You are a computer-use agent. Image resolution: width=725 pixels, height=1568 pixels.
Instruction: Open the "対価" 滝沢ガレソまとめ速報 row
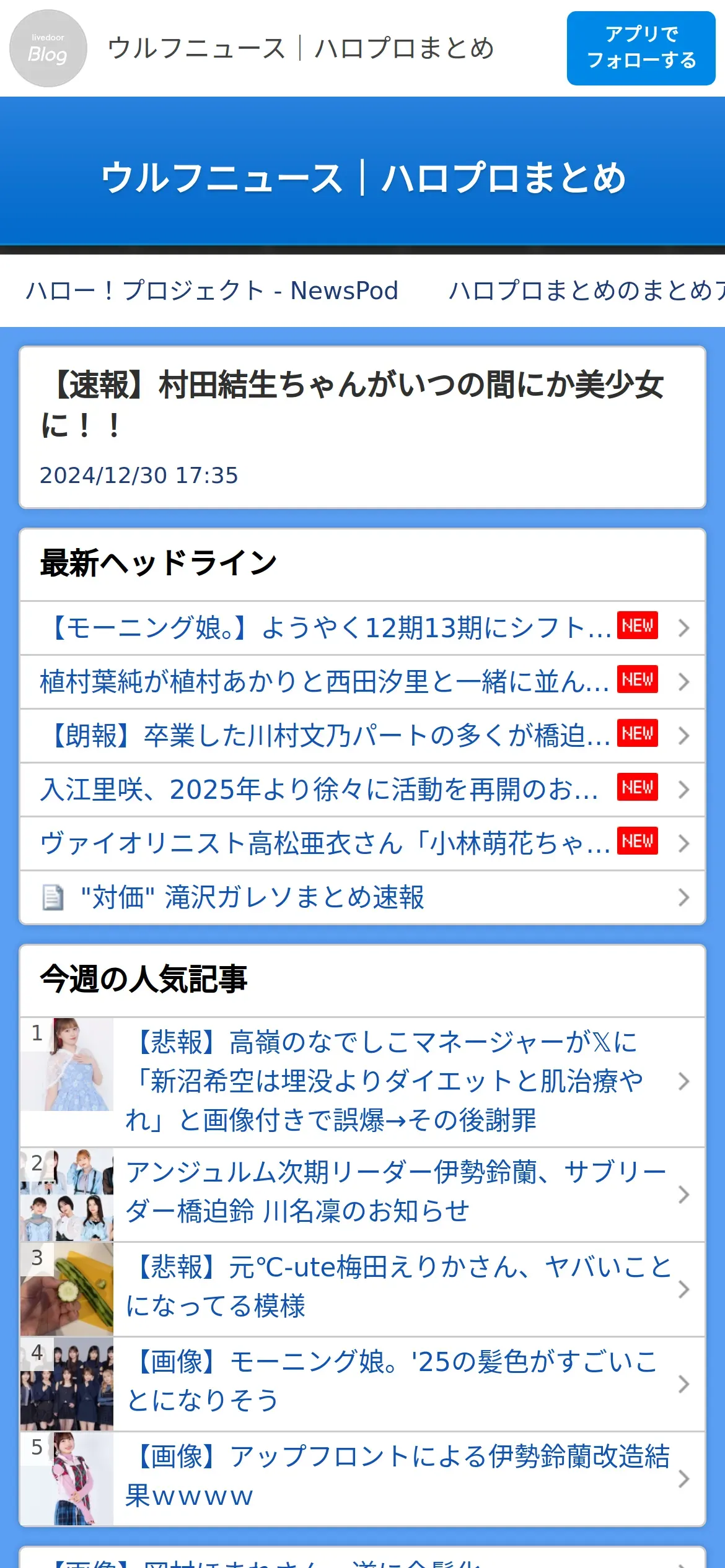[x=362, y=897]
